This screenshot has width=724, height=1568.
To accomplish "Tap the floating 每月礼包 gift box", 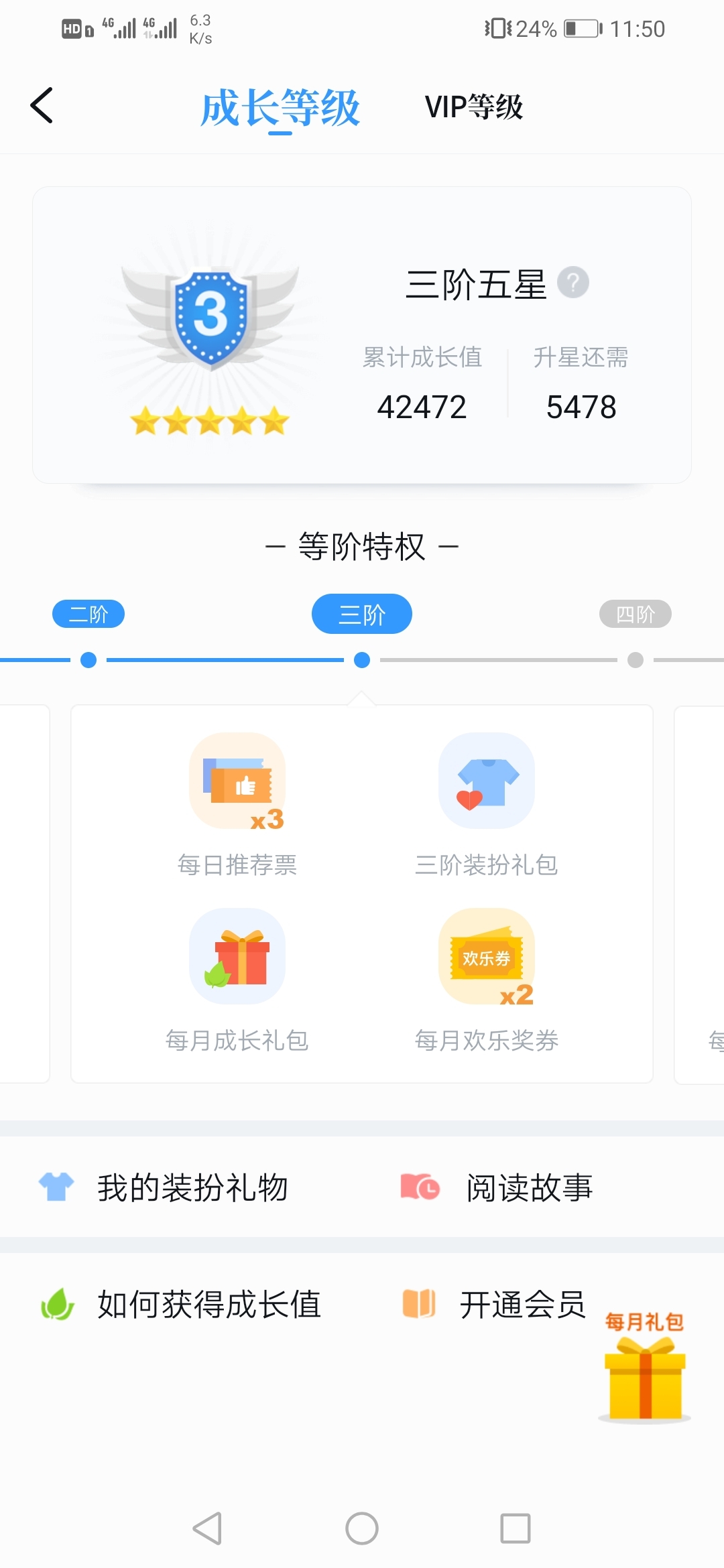I will pos(645,1367).
